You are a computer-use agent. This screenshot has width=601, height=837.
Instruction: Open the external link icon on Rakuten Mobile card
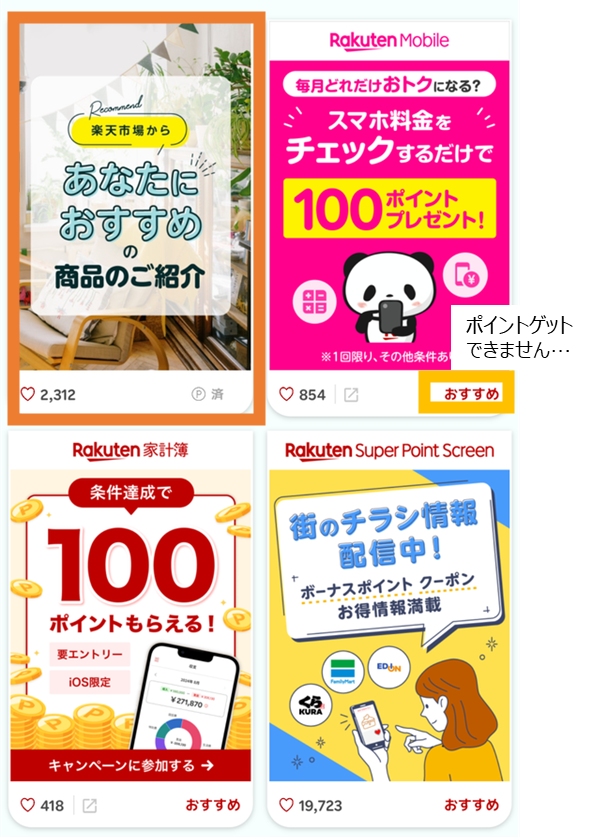pos(351,395)
